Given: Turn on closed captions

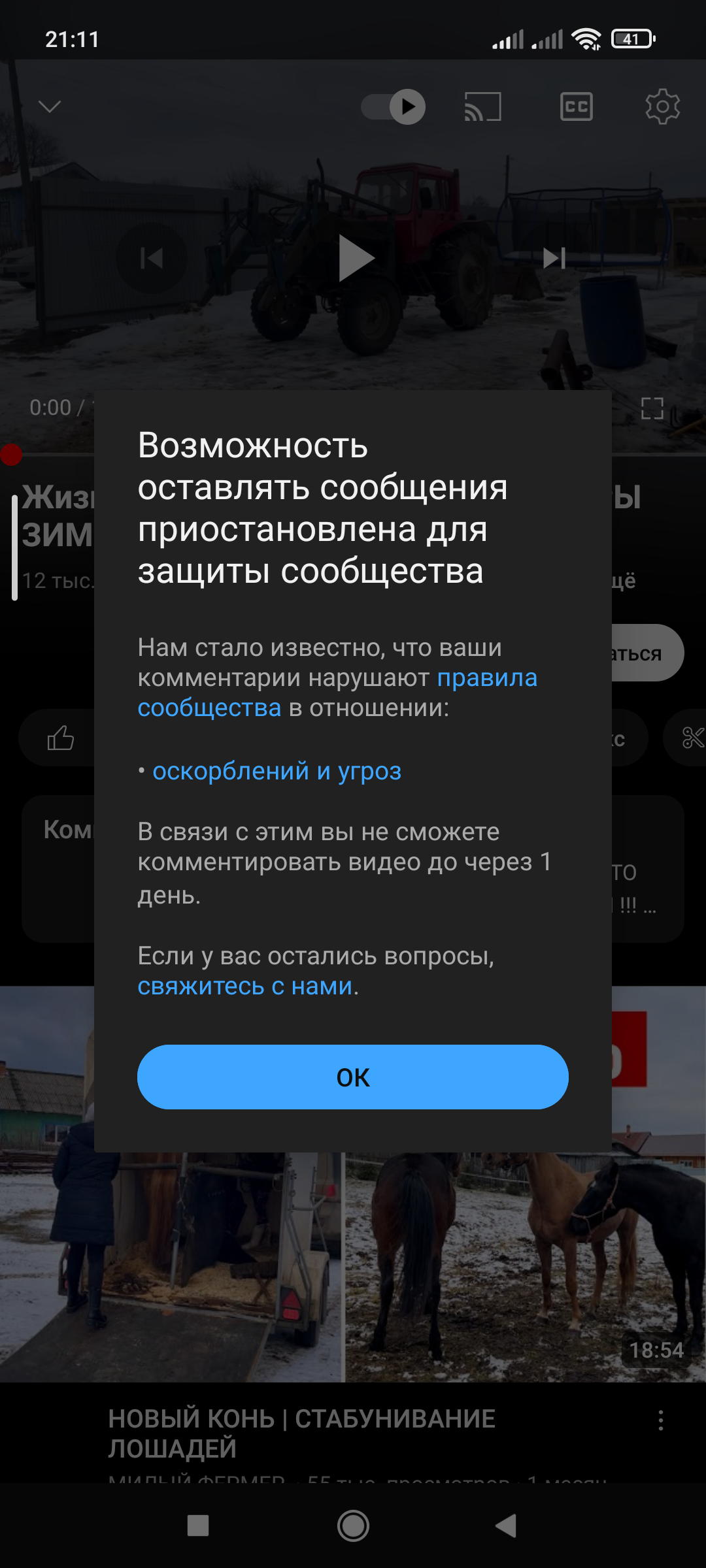Looking at the screenshot, I should point(577,106).
